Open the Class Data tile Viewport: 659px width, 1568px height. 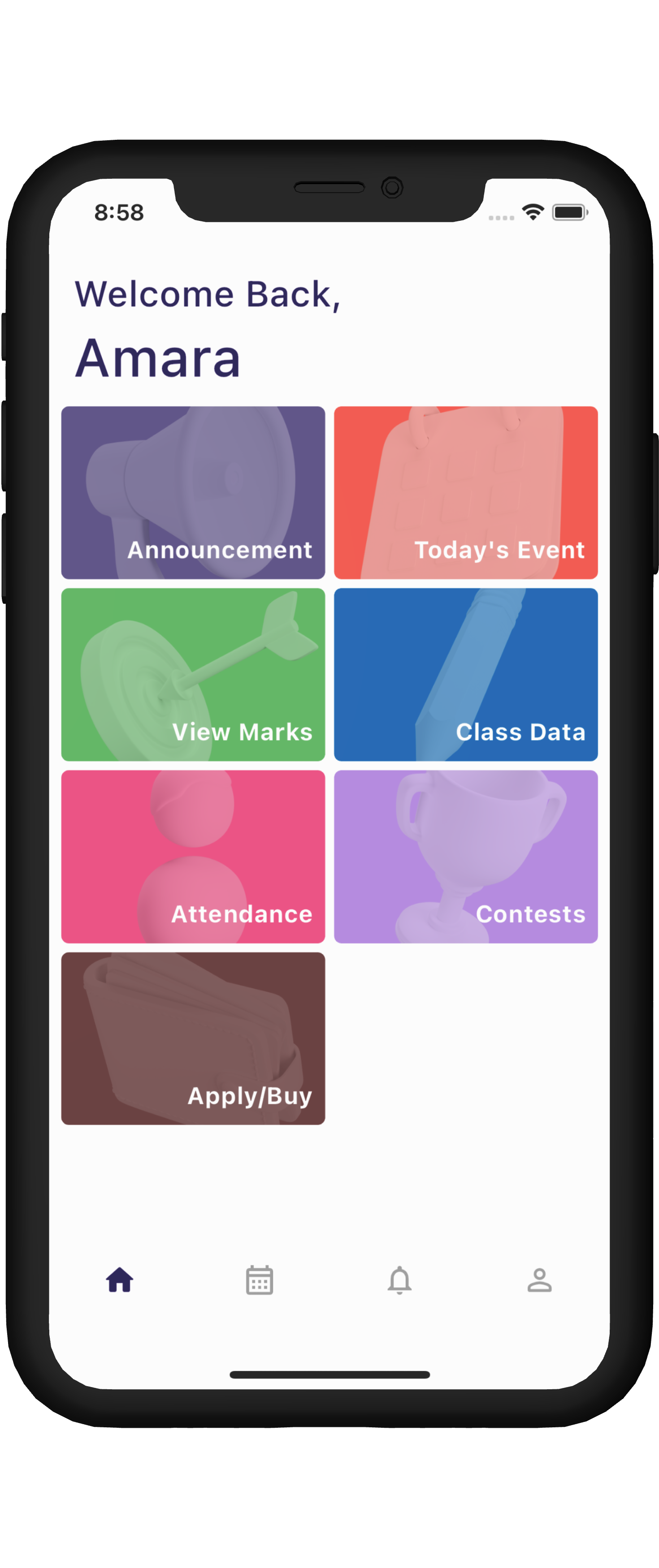466,674
